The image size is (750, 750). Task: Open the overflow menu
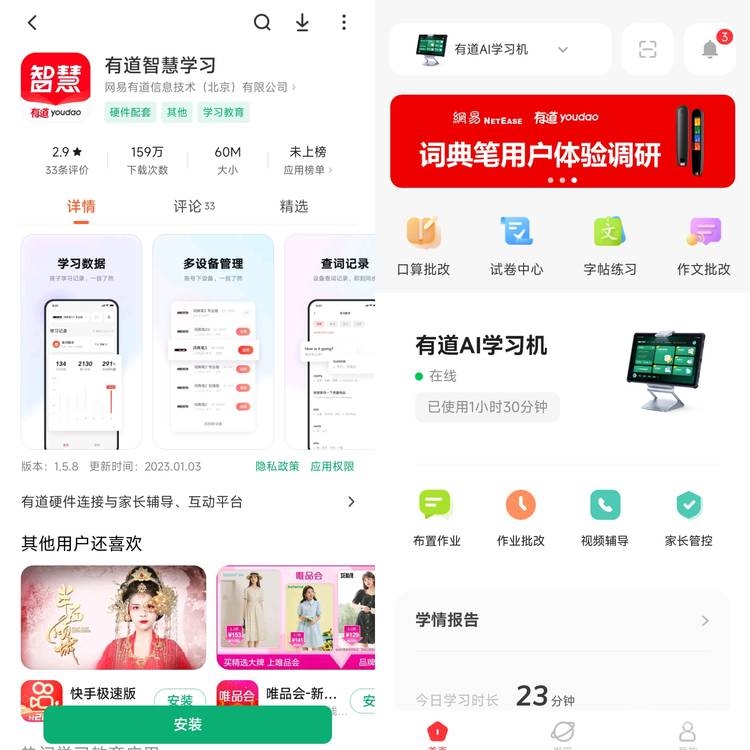point(344,22)
